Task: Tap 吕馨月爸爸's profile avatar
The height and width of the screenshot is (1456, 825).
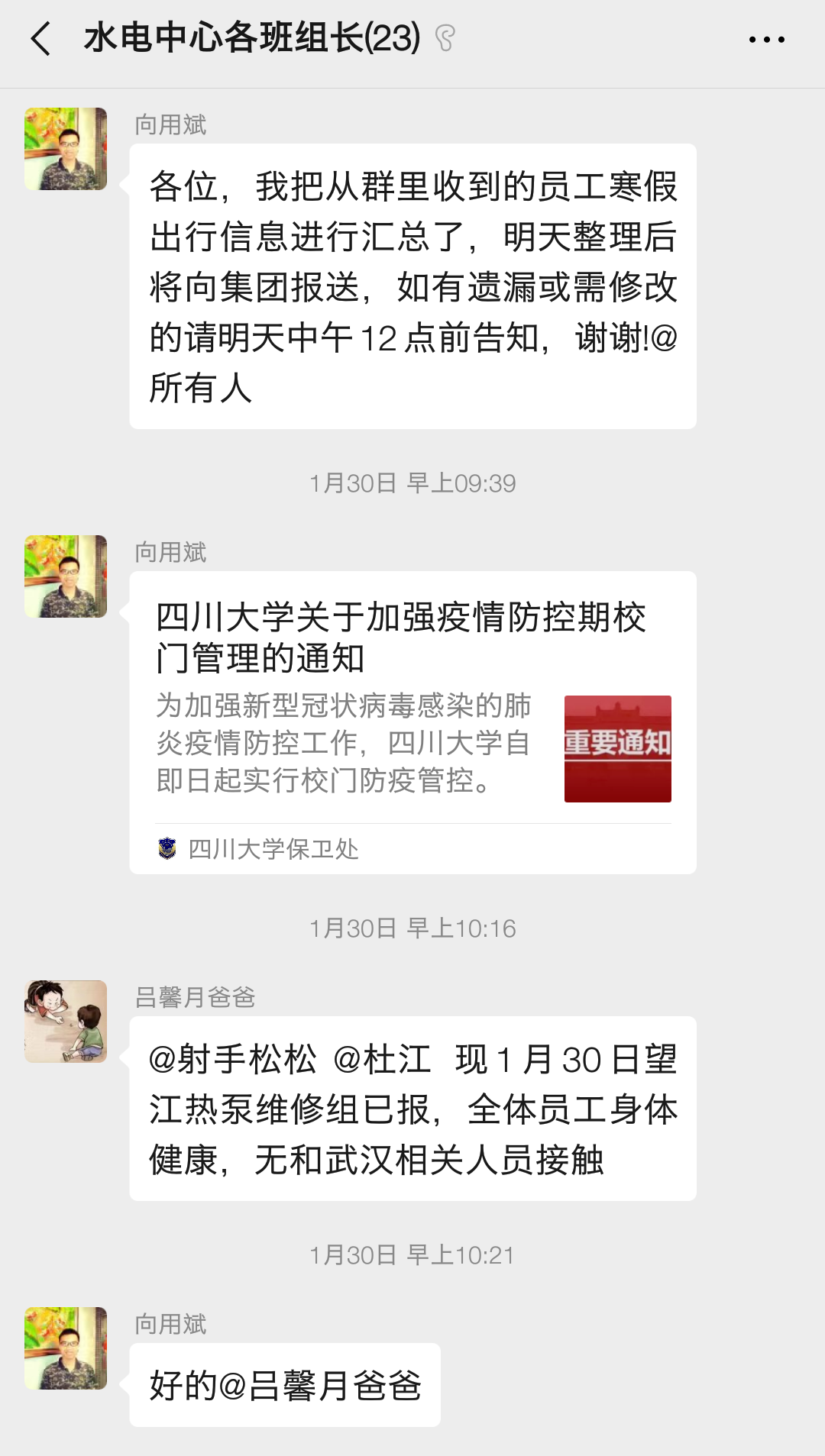Action: pyautogui.click(x=66, y=1022)
